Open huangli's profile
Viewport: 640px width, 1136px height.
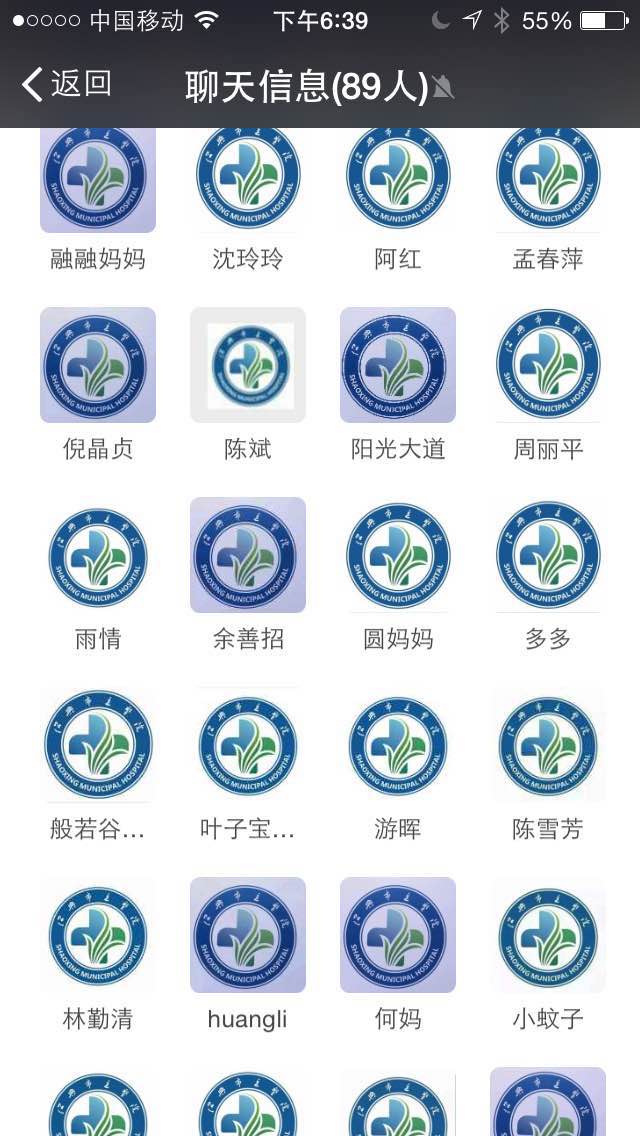click(x=248, y=935)
